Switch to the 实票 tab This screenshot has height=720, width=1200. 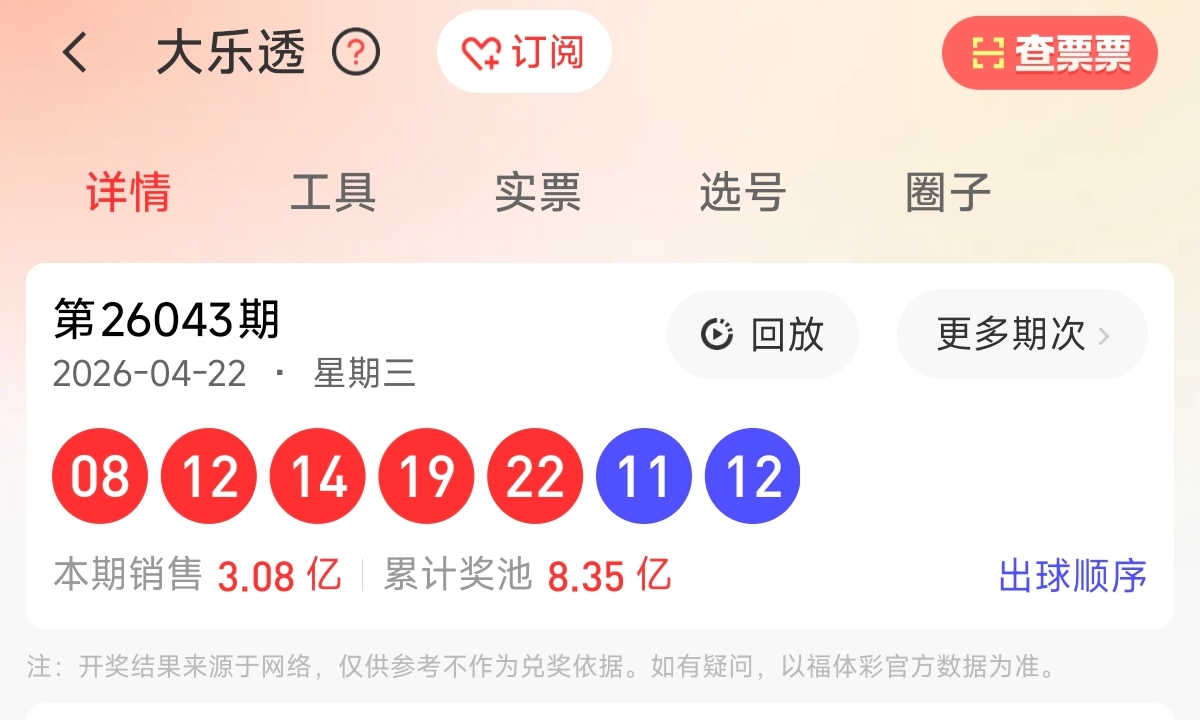coord(538,192)
